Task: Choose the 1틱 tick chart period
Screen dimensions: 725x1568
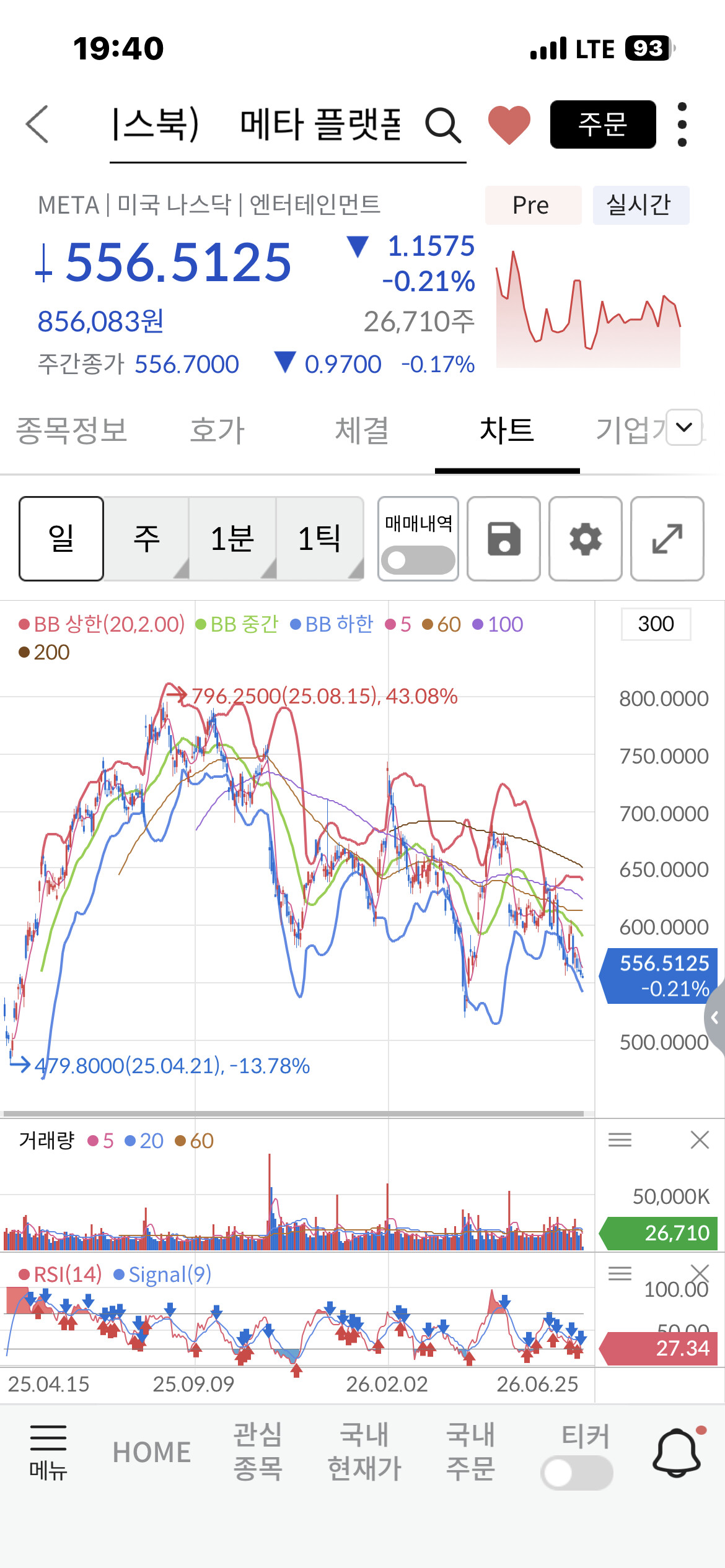Action: (320, 538)
